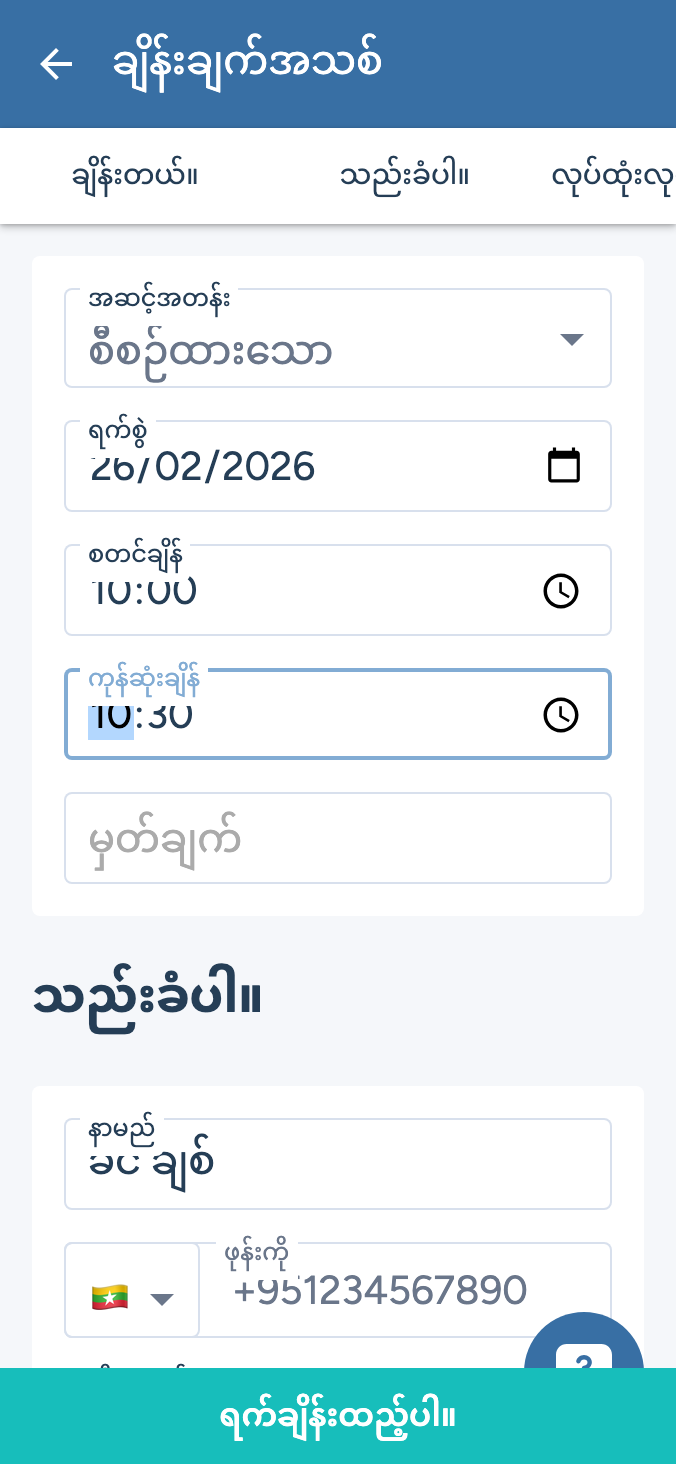
Task: Go back using the header arrow
Action: pyautogui.click(x=56, y=64)
